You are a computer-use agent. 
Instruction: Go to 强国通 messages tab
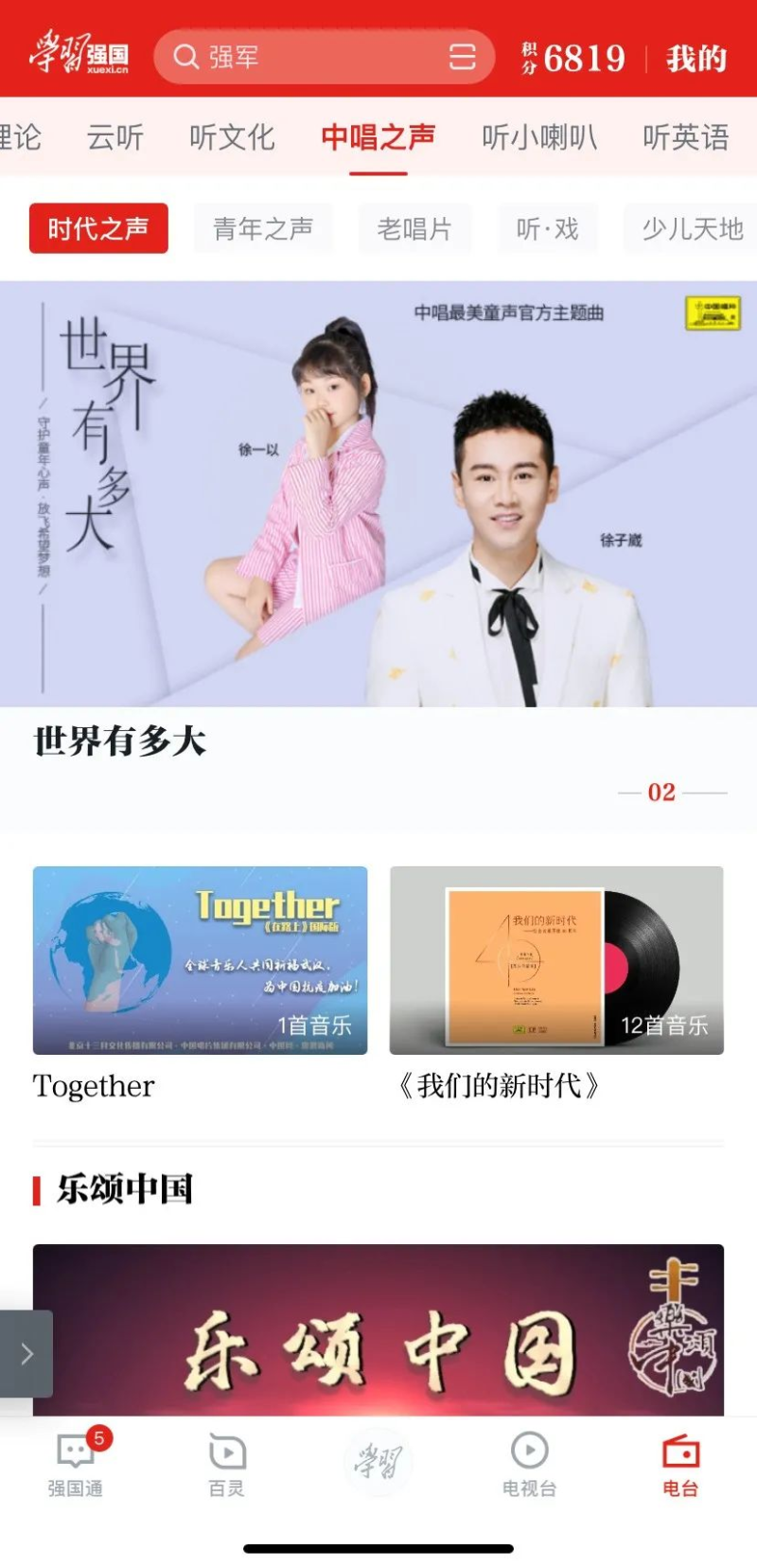[x=76, y=1464]
